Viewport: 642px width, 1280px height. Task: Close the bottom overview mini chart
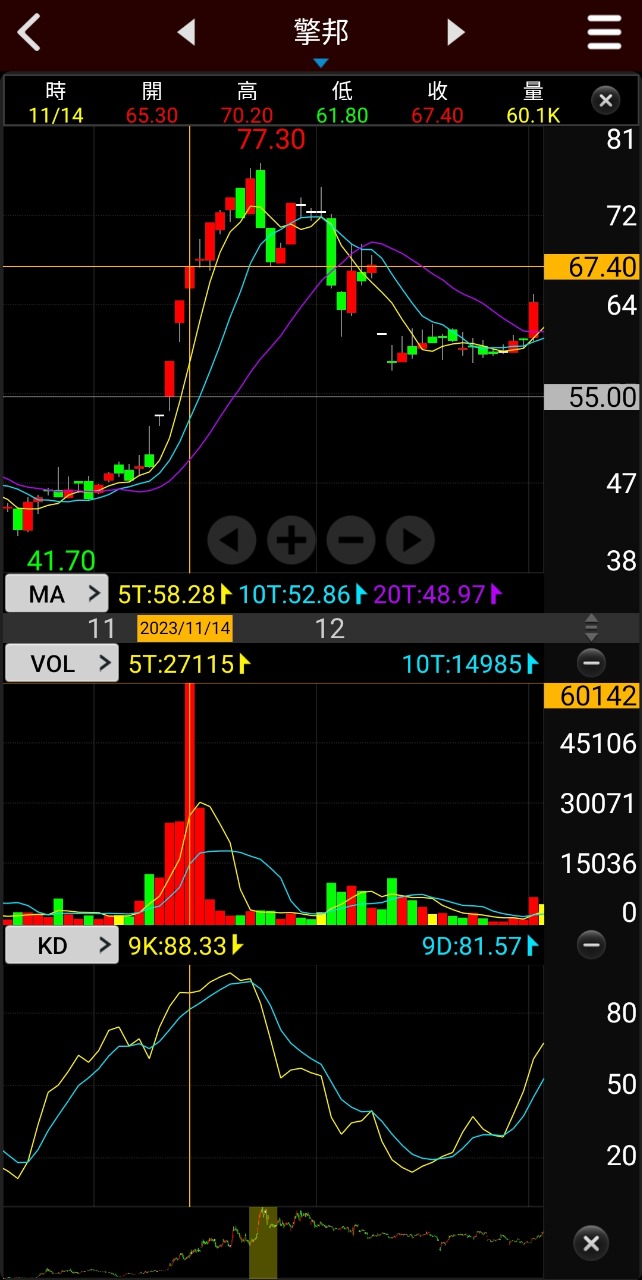[x=591, y=1244]
